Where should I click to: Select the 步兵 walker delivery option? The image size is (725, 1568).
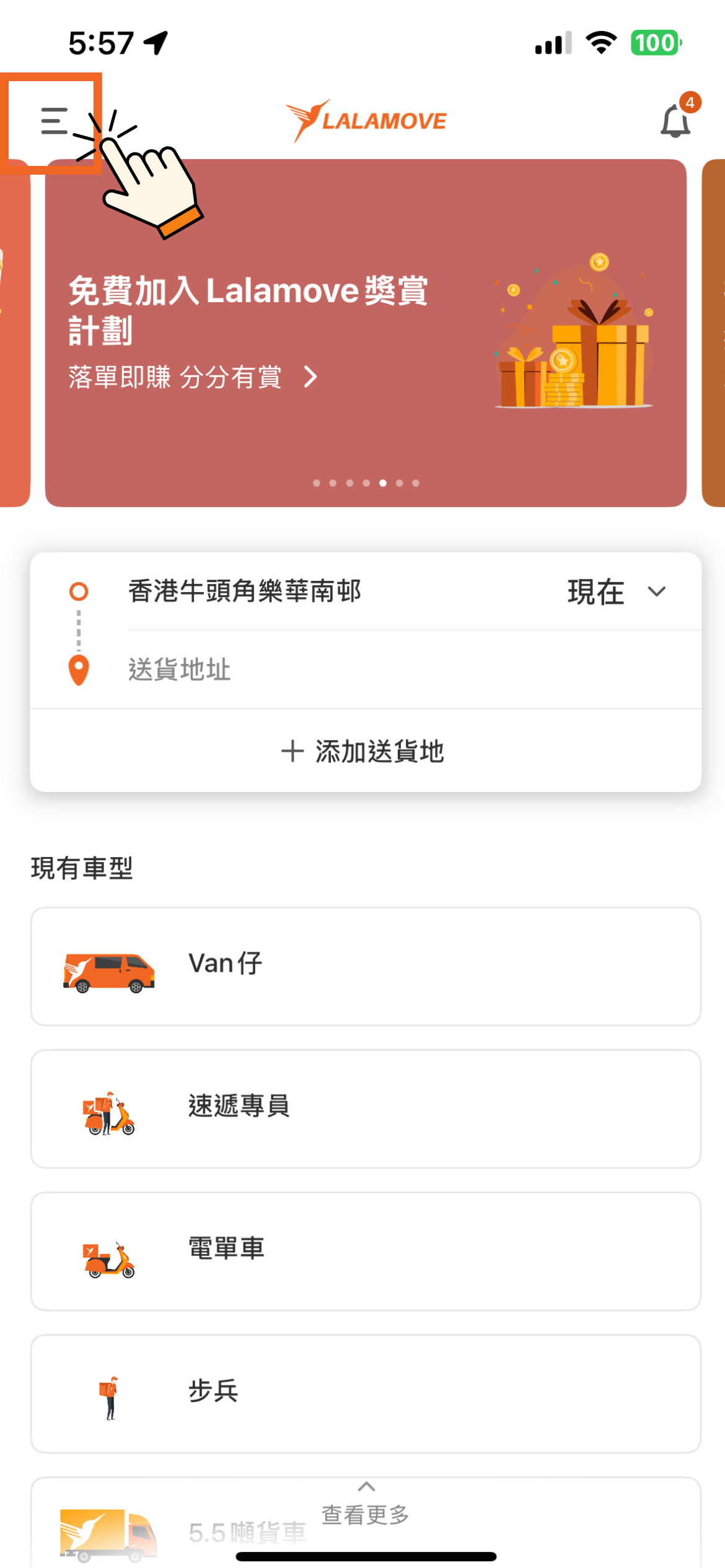[366, 1393]
